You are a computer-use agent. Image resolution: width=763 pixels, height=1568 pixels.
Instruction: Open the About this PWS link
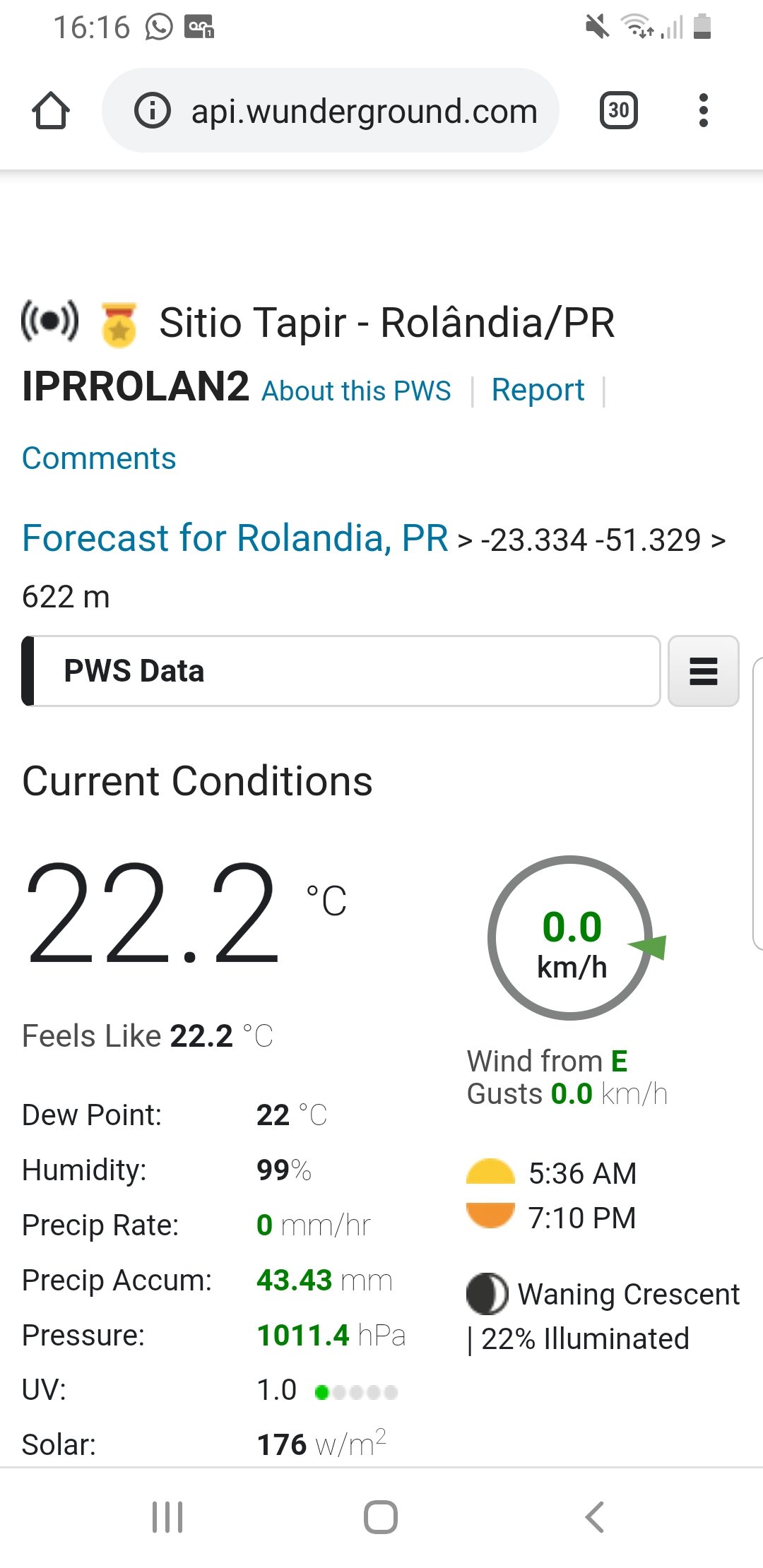[x=356, y=391]
